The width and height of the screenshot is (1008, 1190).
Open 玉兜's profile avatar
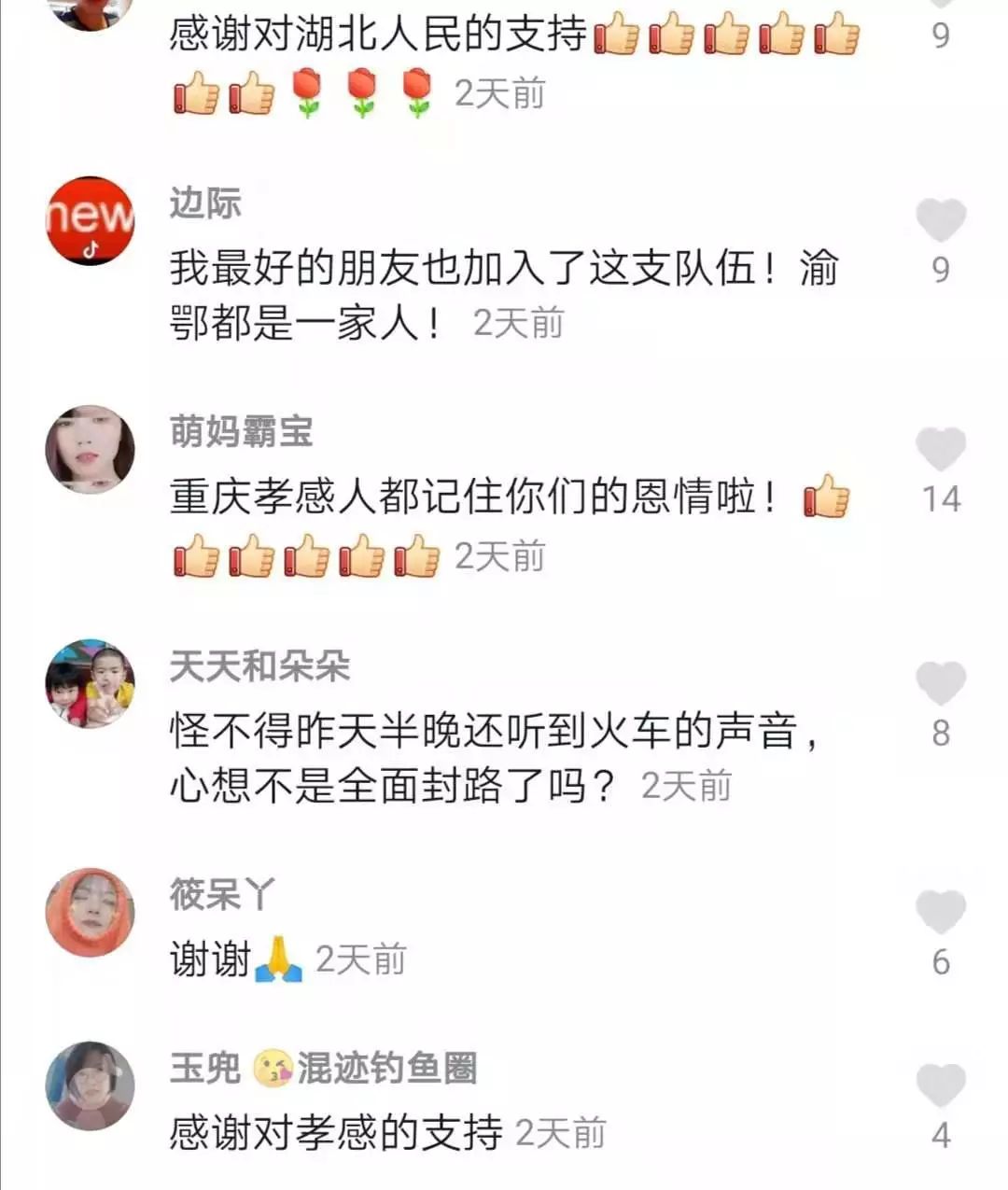tap(91, 1085)
